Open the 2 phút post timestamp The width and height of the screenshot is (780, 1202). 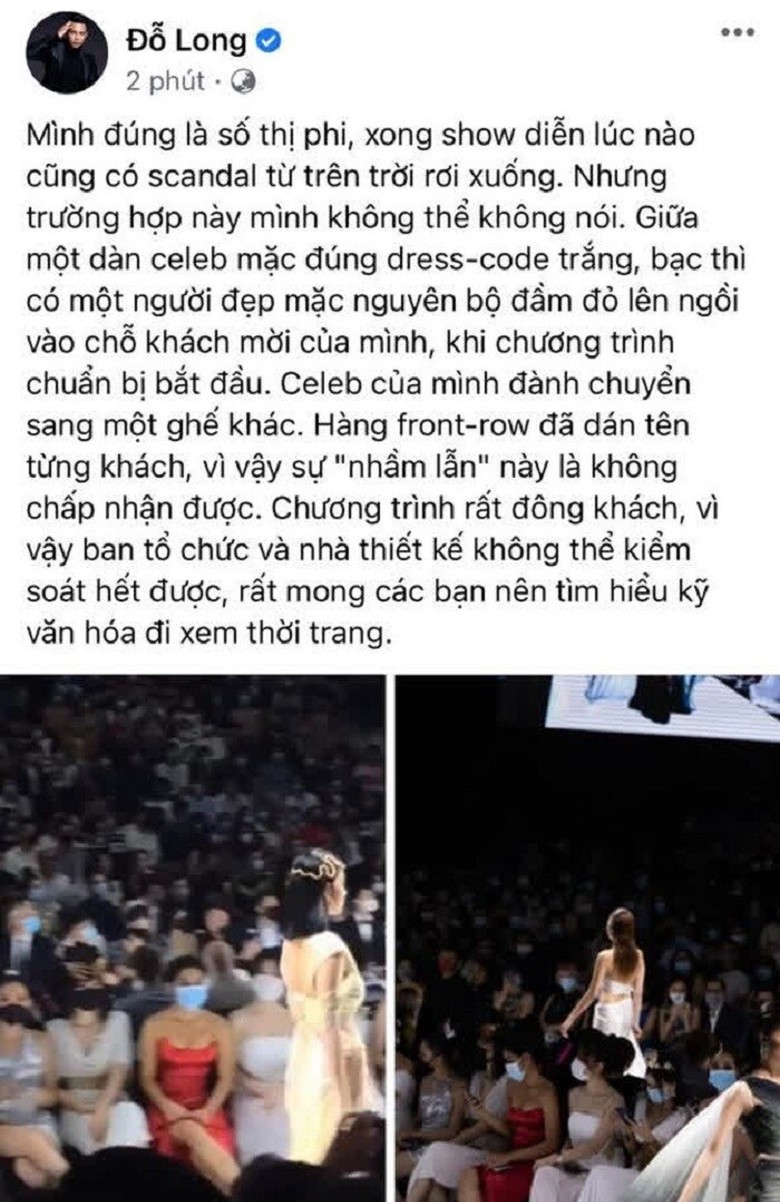point(165,83)
